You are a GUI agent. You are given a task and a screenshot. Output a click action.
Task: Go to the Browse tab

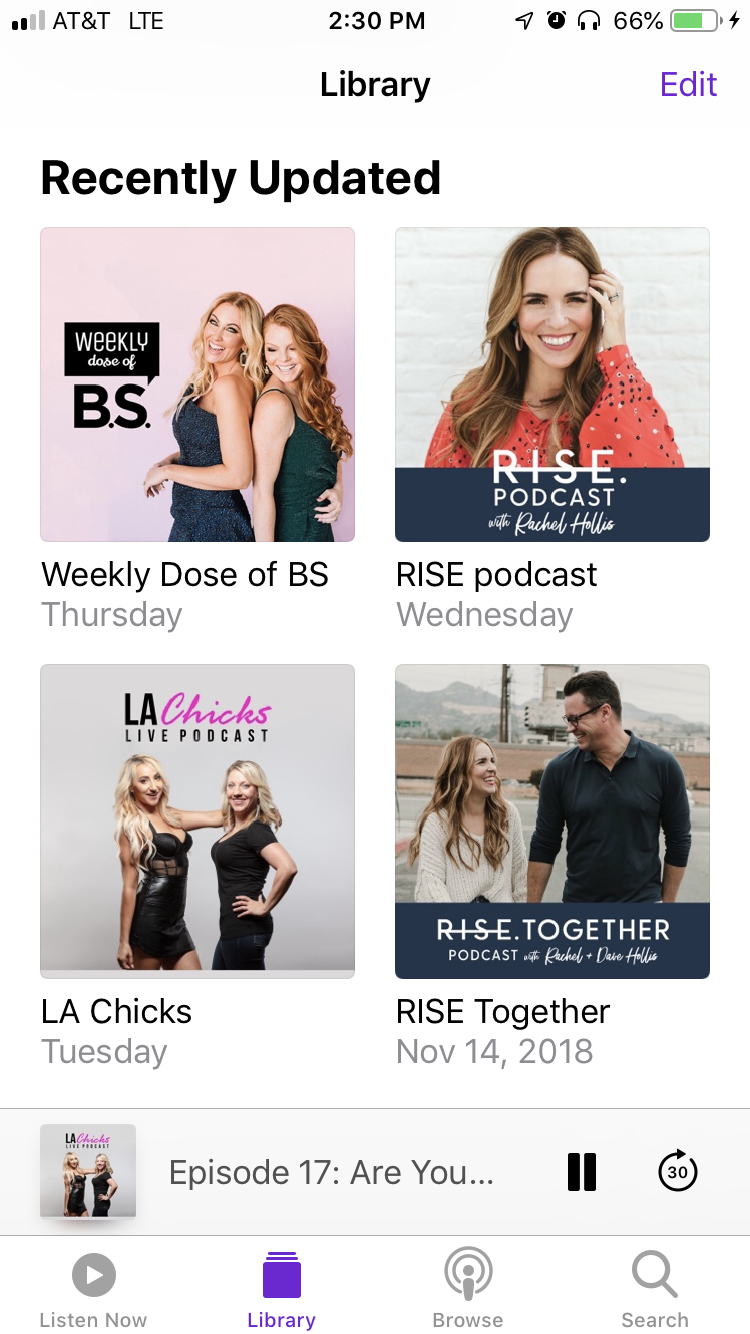click(468, 1290)
